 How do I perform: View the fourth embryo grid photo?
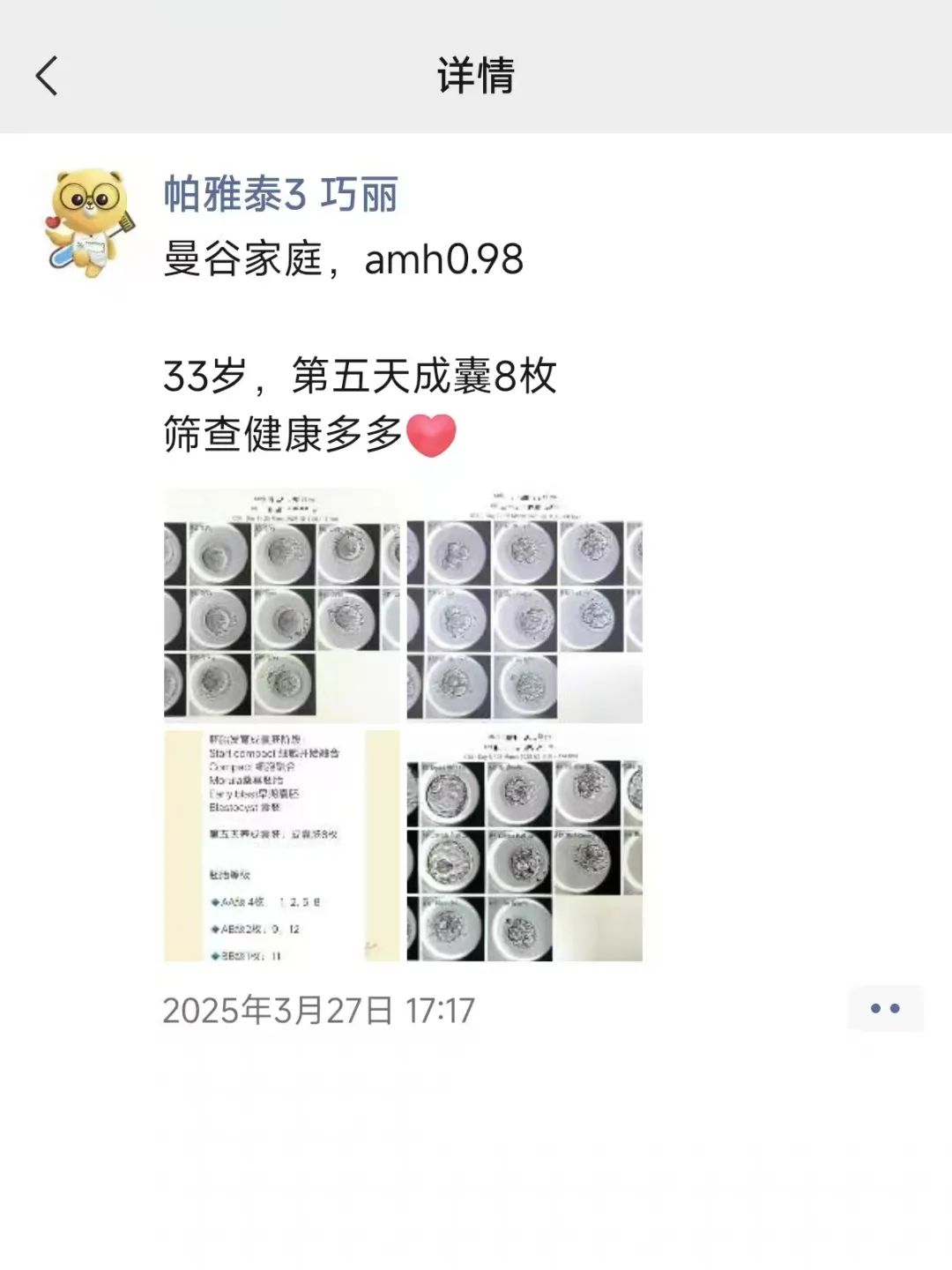click(524, 845)
